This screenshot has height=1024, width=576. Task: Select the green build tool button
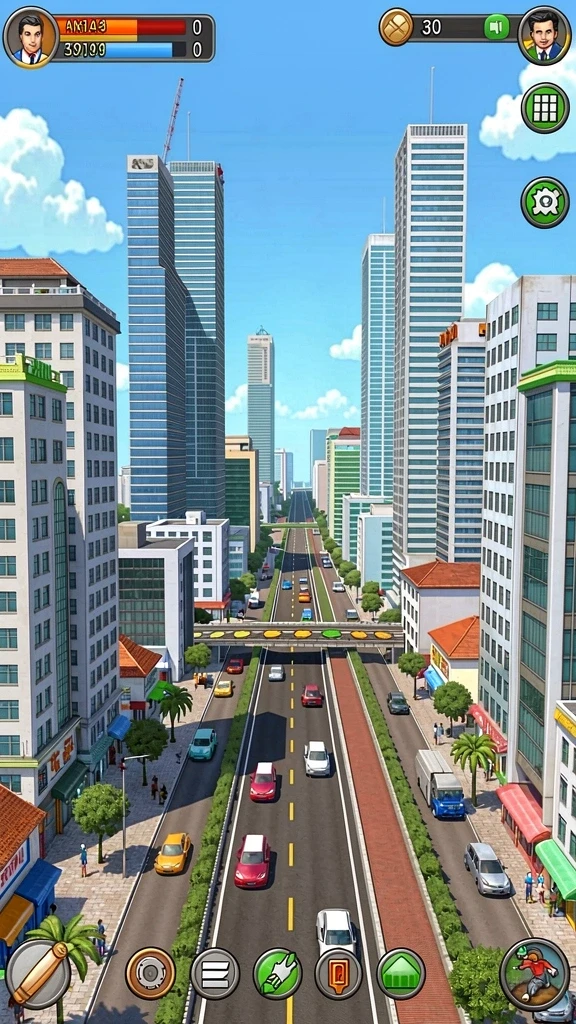pos(278,973)
